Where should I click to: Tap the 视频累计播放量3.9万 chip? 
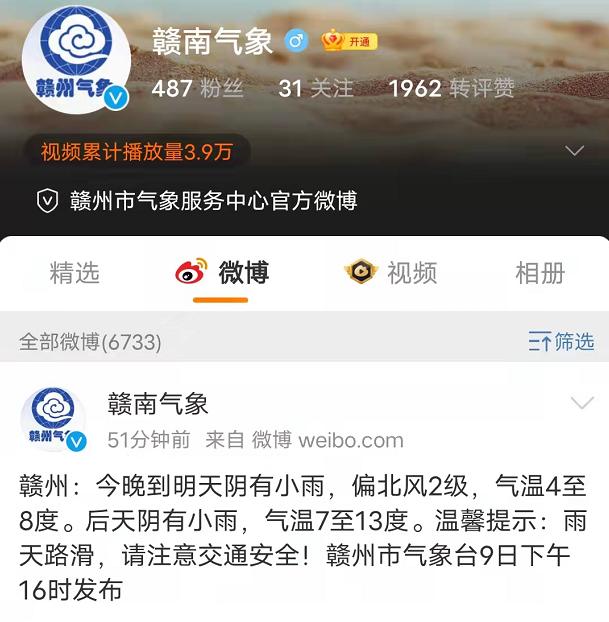click(136, 152)
